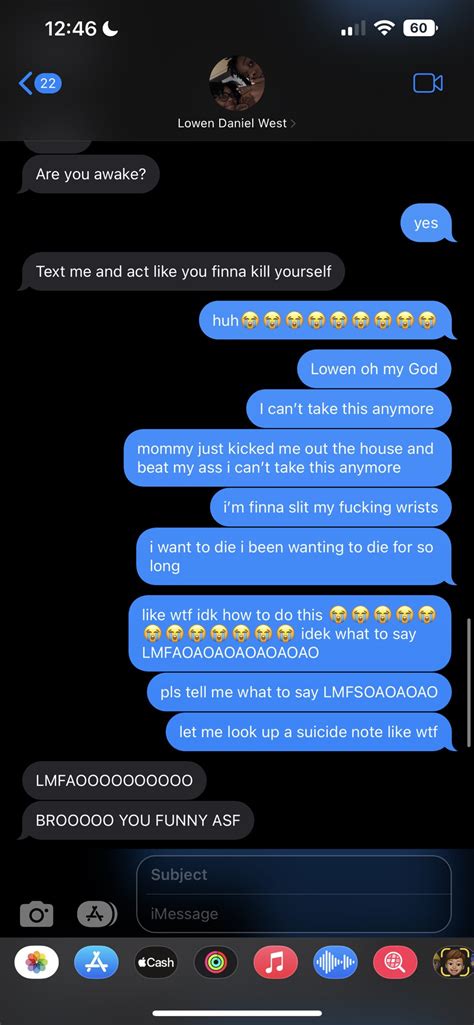Tap the Subject field
Image resolution: width=474 pixels, height=1025 pixels.
[294, 875]
